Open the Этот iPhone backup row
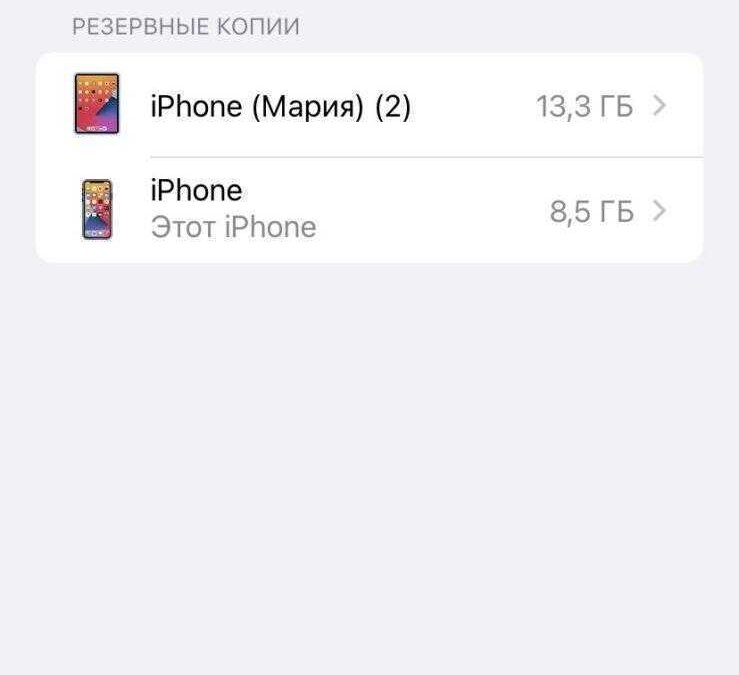This screenshot has width=739, height=675. pyautogui.click(x=369, y=210)
